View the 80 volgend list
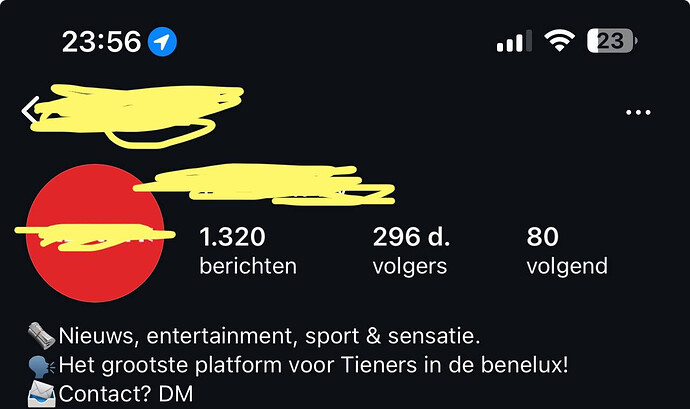Image resolution: width=690 pixels, height=409 pixels. tap(566, 251)
